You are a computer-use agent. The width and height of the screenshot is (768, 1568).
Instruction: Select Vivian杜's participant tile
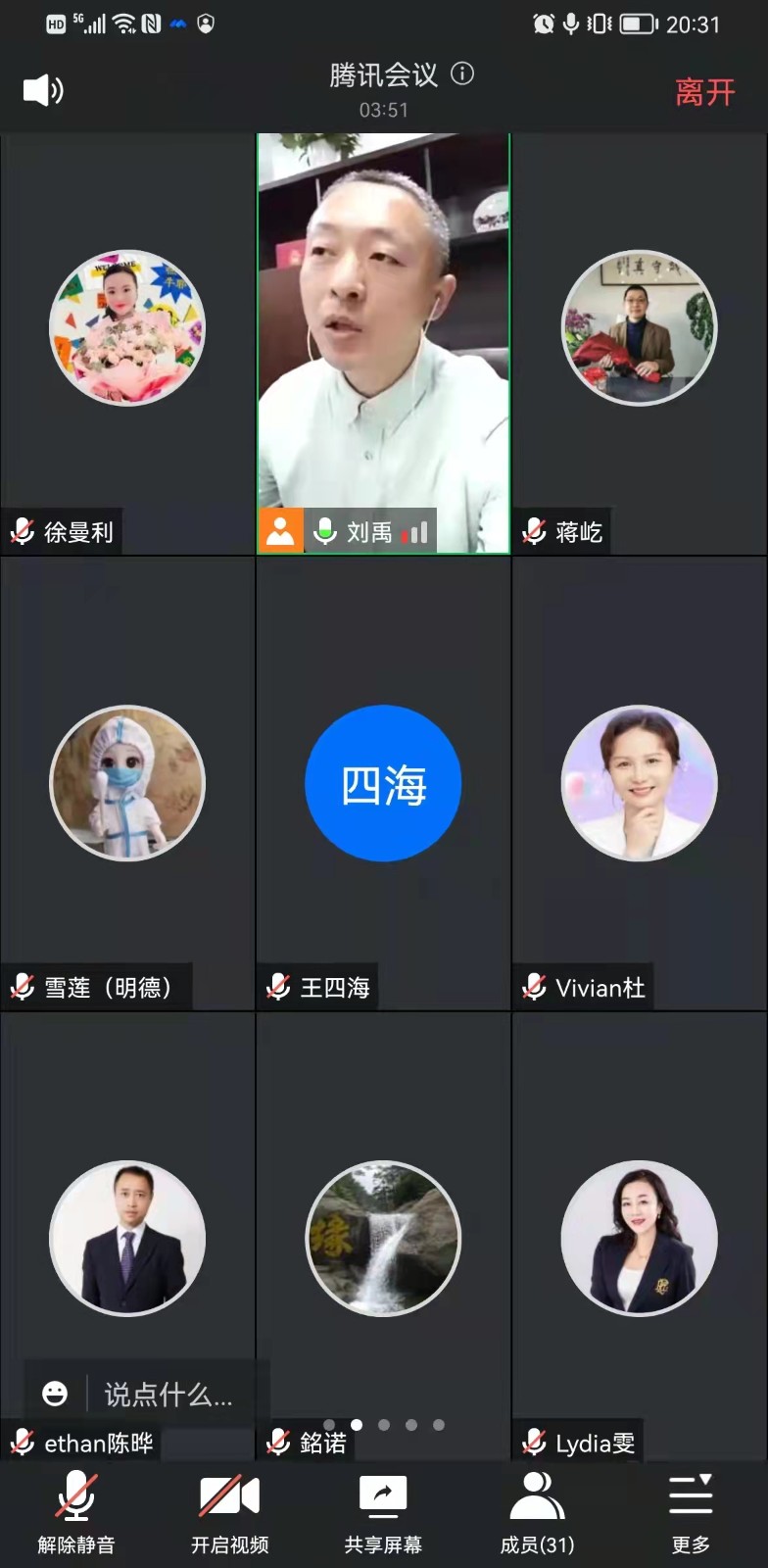tap(639, 784)
